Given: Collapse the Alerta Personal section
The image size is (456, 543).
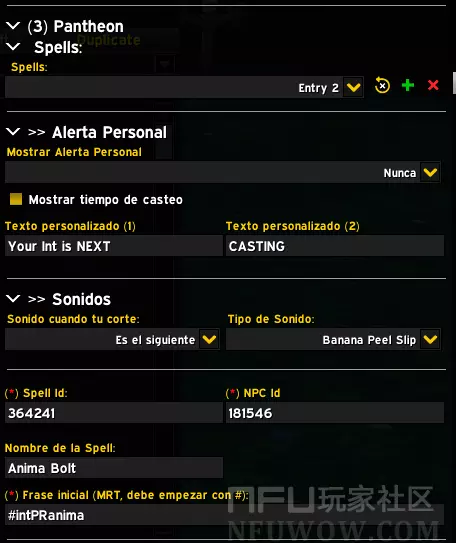Looking at the screenshot, I should point(13,132).
